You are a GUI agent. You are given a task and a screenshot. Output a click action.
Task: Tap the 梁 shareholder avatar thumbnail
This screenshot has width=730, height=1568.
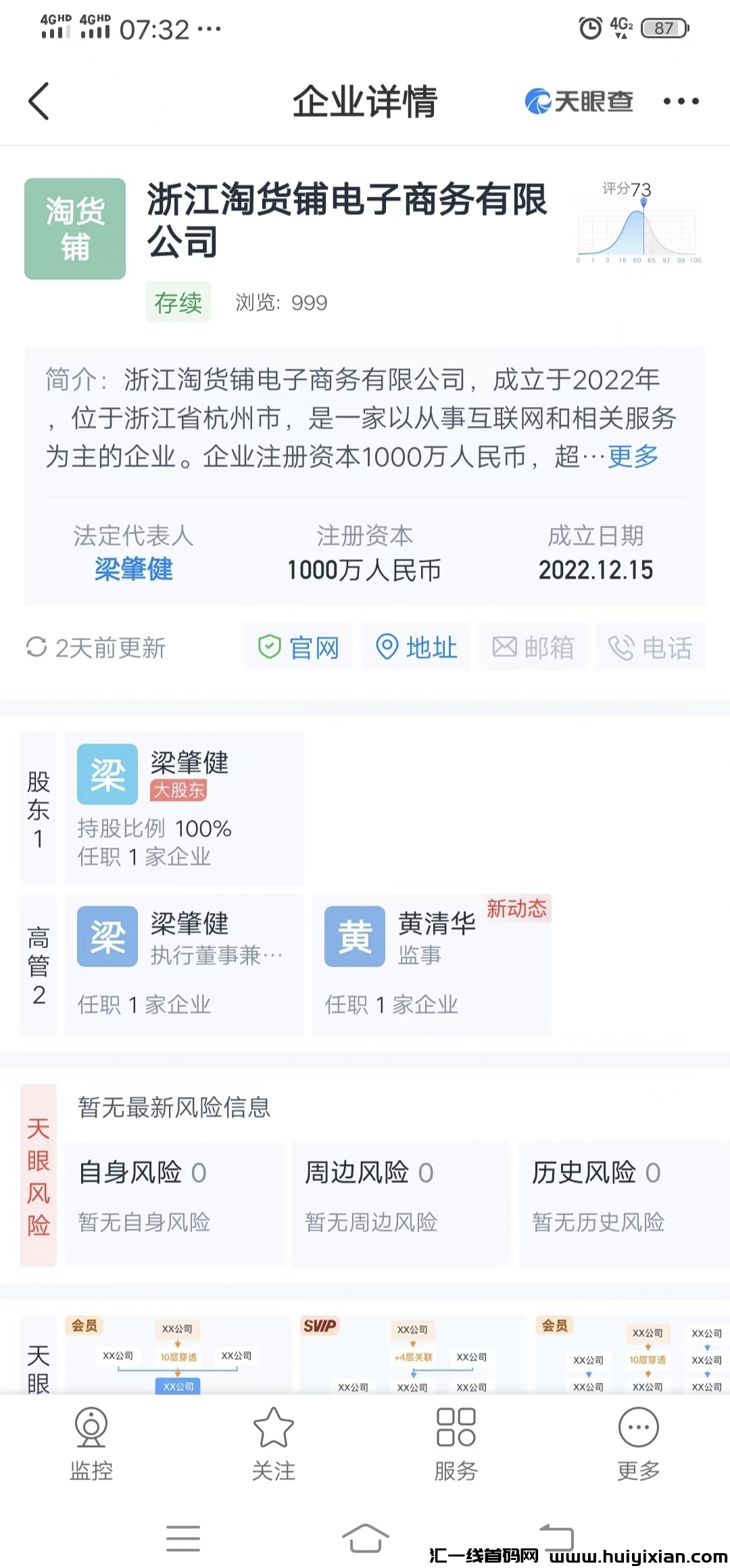107,774
